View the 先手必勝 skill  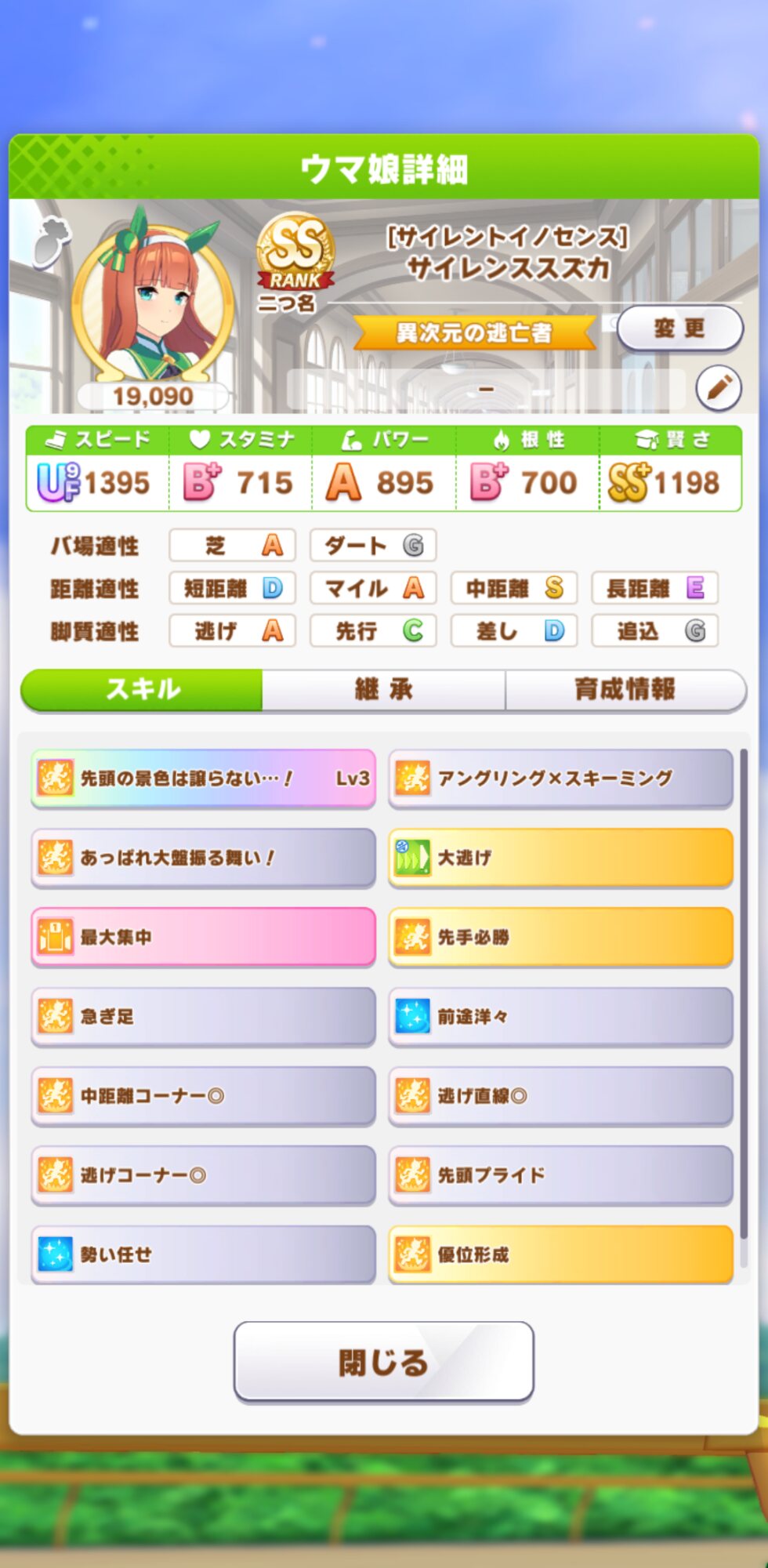(x=560, y=937)
